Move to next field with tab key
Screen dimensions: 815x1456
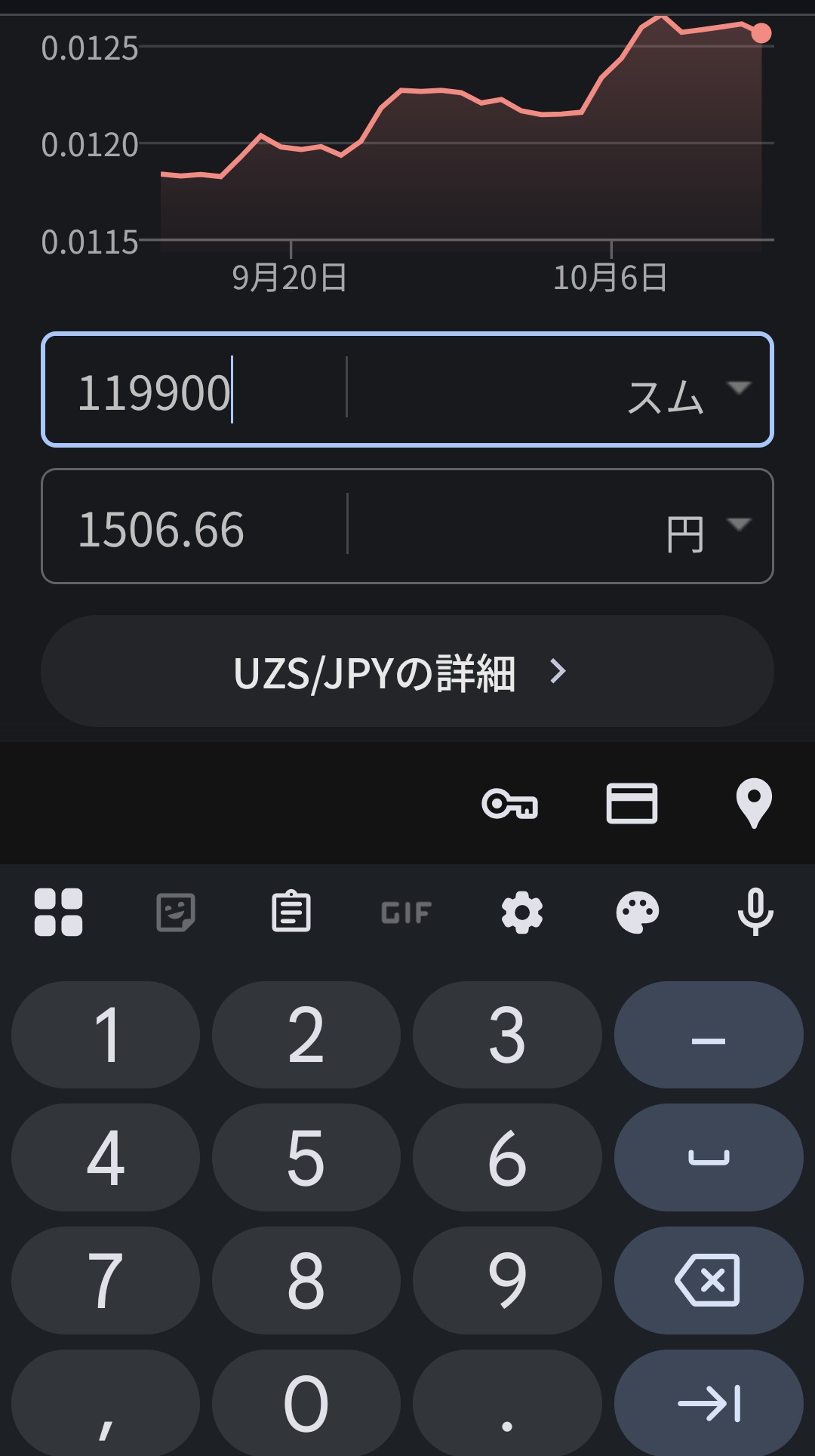[708, 1403]
